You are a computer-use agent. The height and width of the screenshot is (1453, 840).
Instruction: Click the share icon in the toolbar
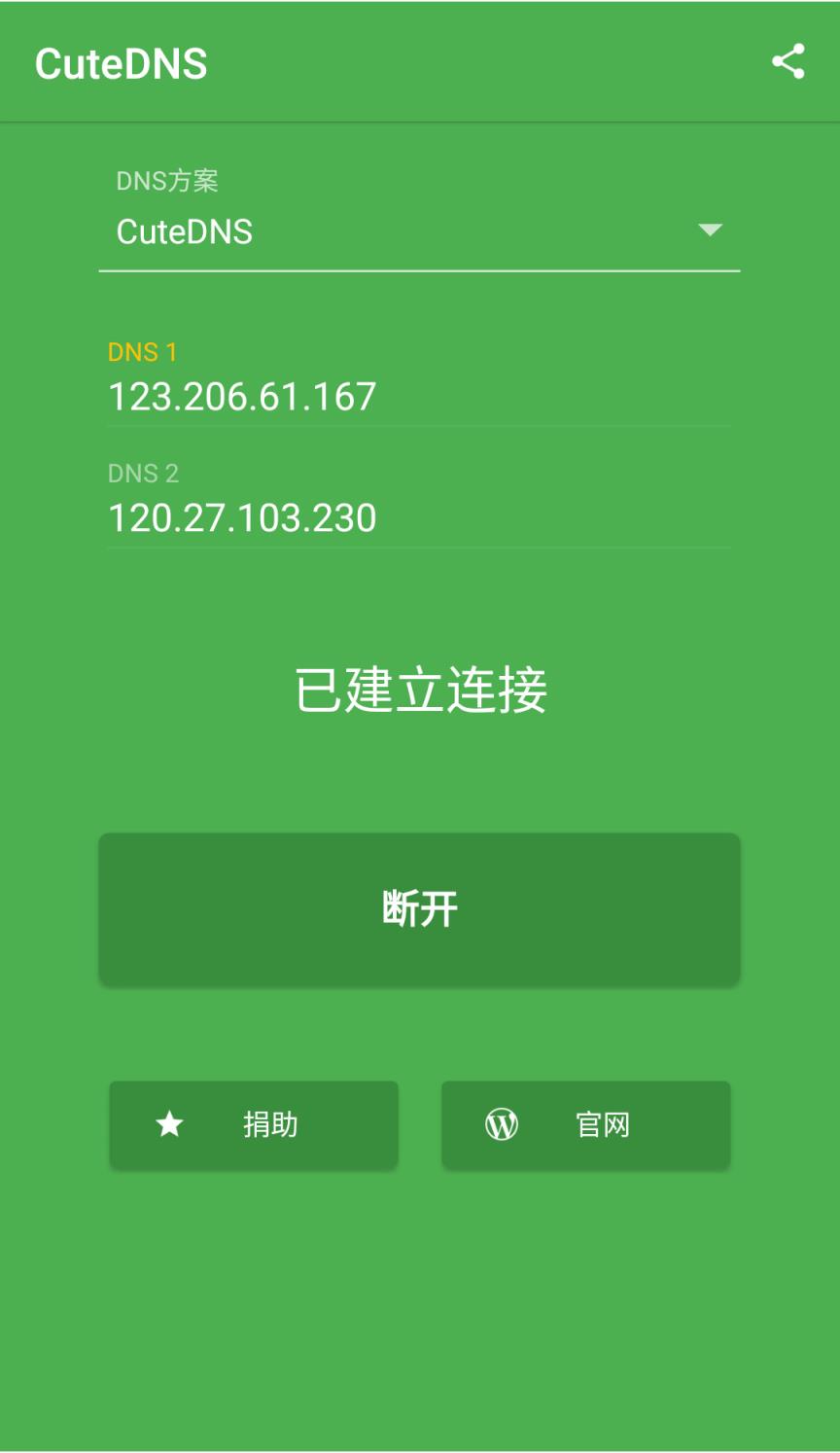coord(787,62)
